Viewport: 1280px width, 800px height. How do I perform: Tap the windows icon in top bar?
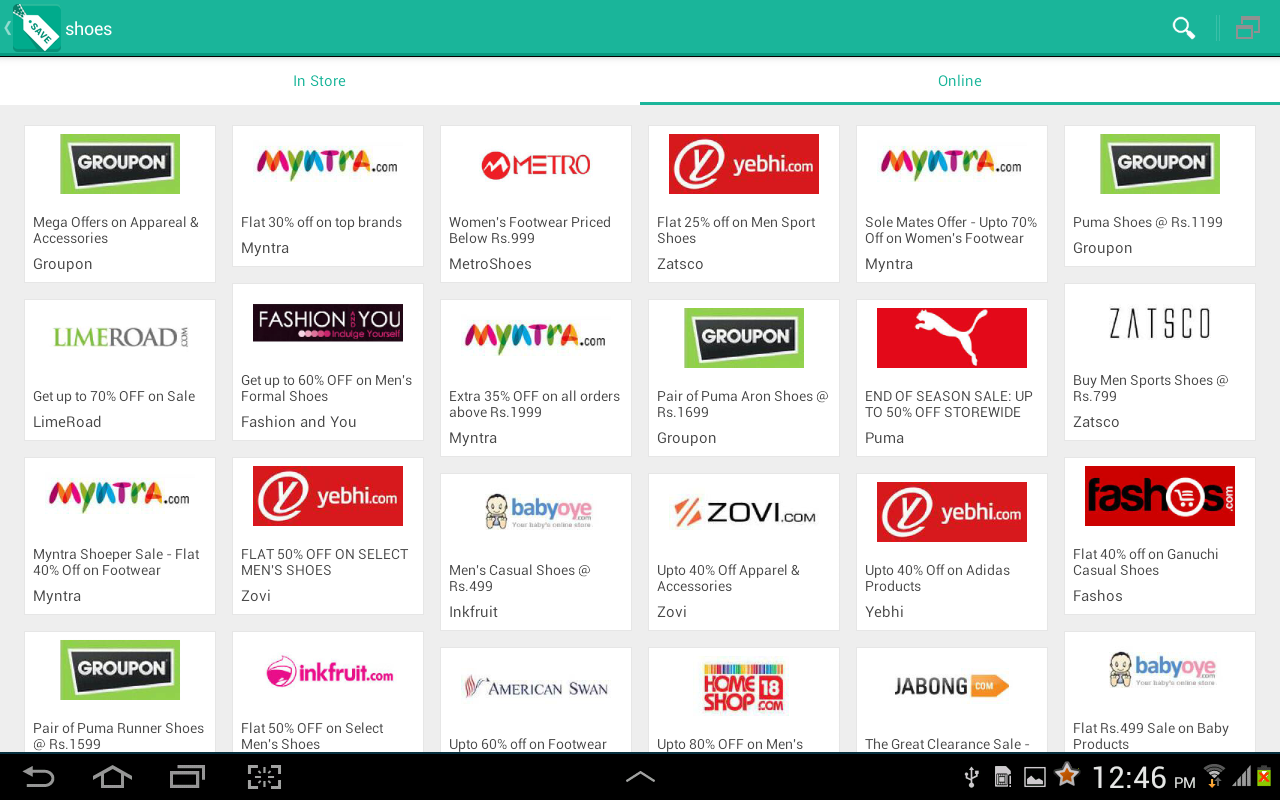[1247, 28]
